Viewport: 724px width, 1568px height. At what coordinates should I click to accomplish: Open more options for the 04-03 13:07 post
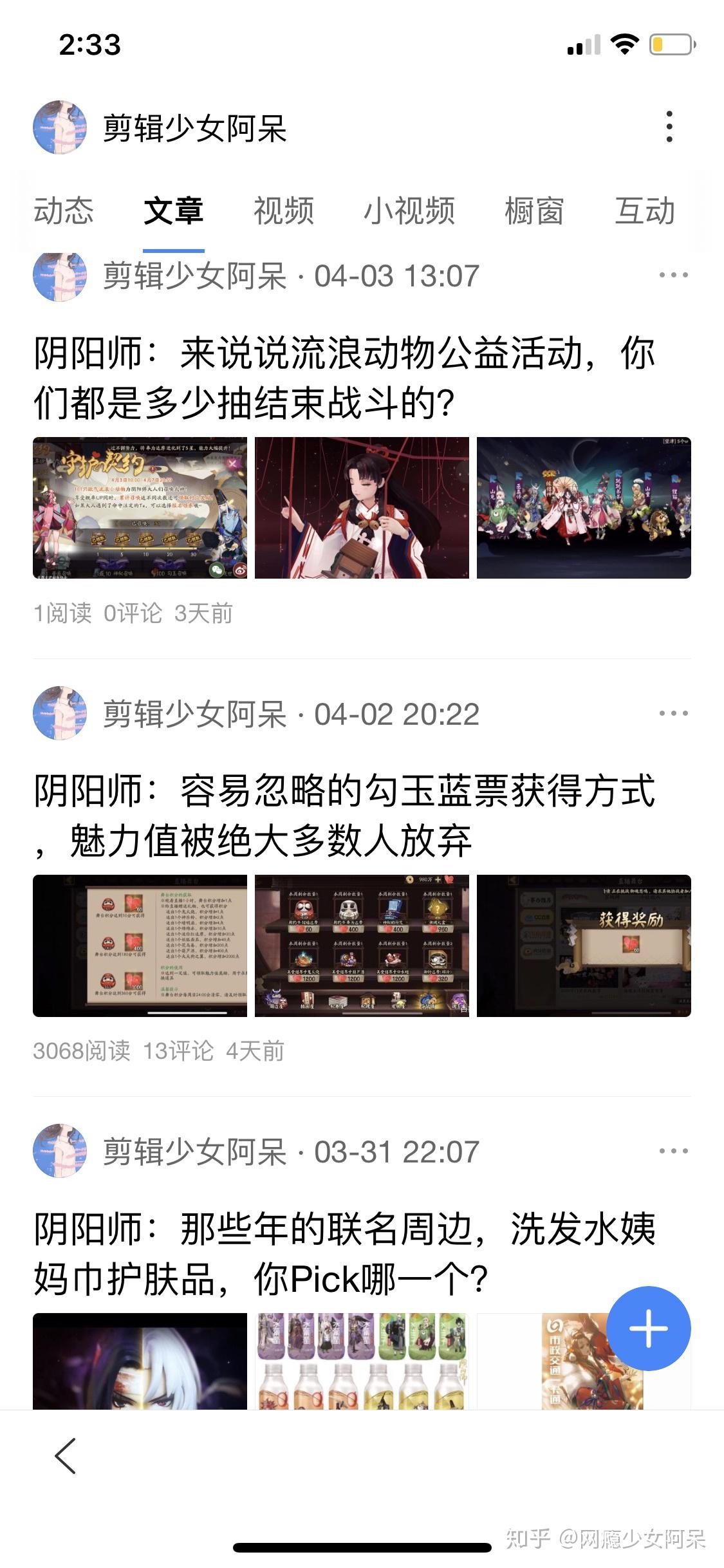tap(673, 275)
